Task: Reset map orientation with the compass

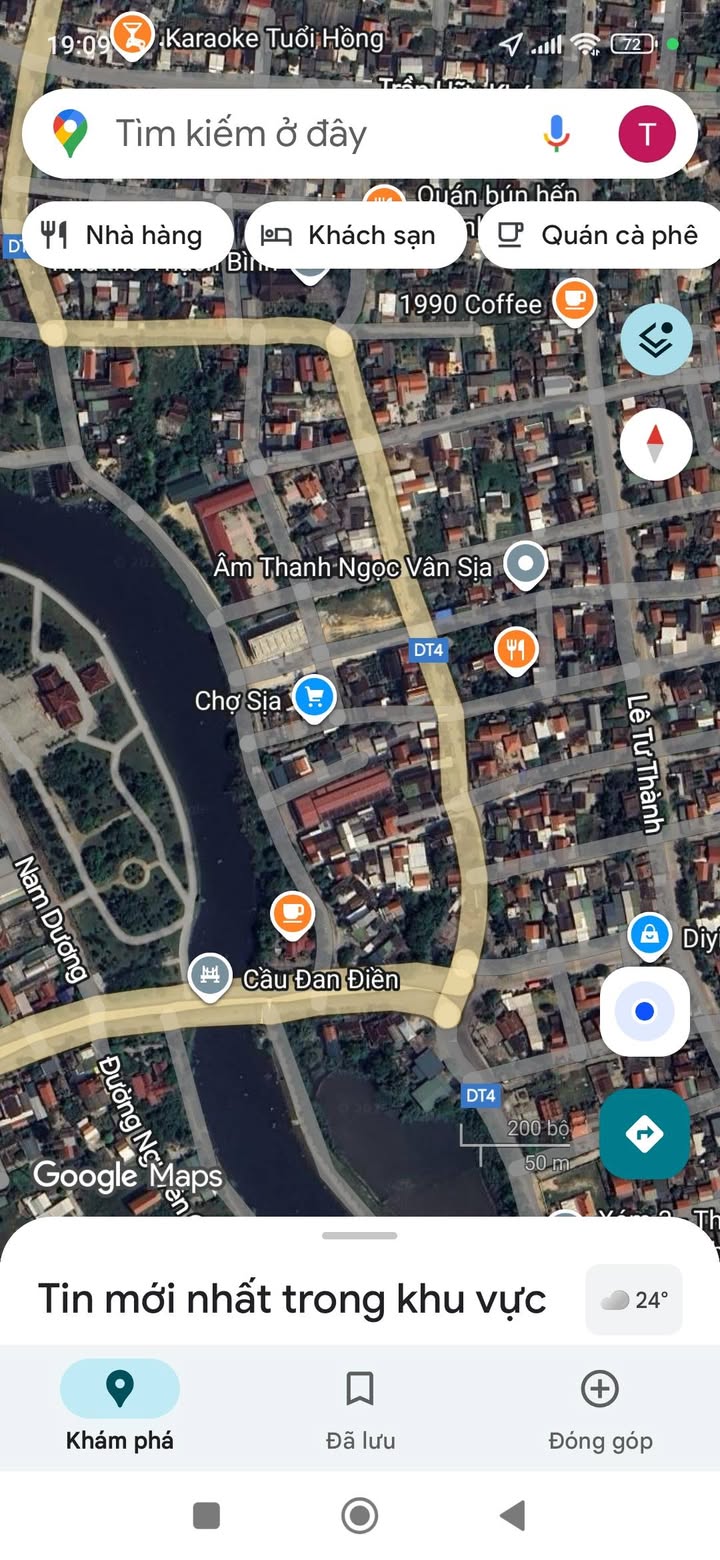Action: [656, 444]
